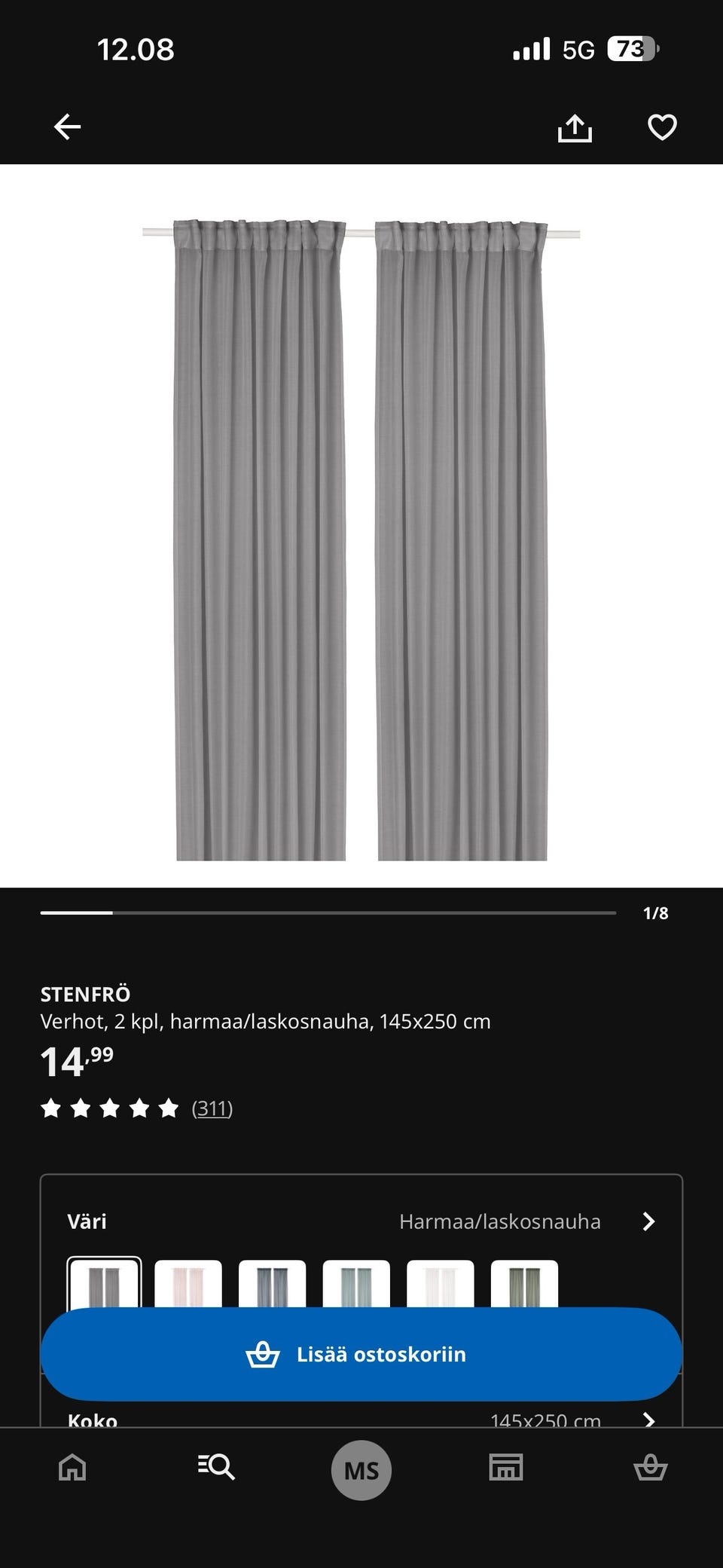Expand the Väri color options row
This screenshot has height=1568, width=723.
click(648, 1221)
